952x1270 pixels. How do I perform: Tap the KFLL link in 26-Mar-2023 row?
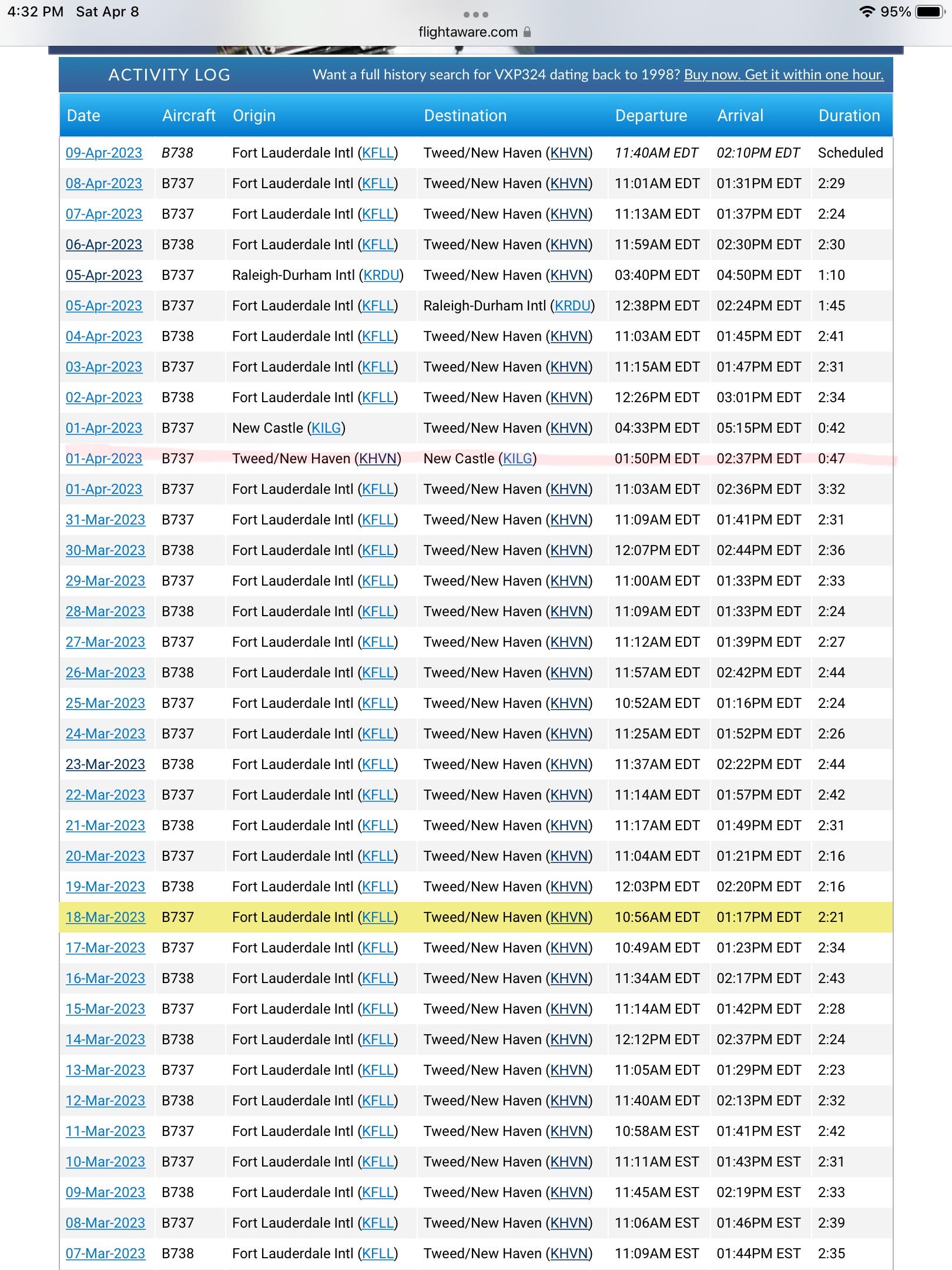click(378, 673)
